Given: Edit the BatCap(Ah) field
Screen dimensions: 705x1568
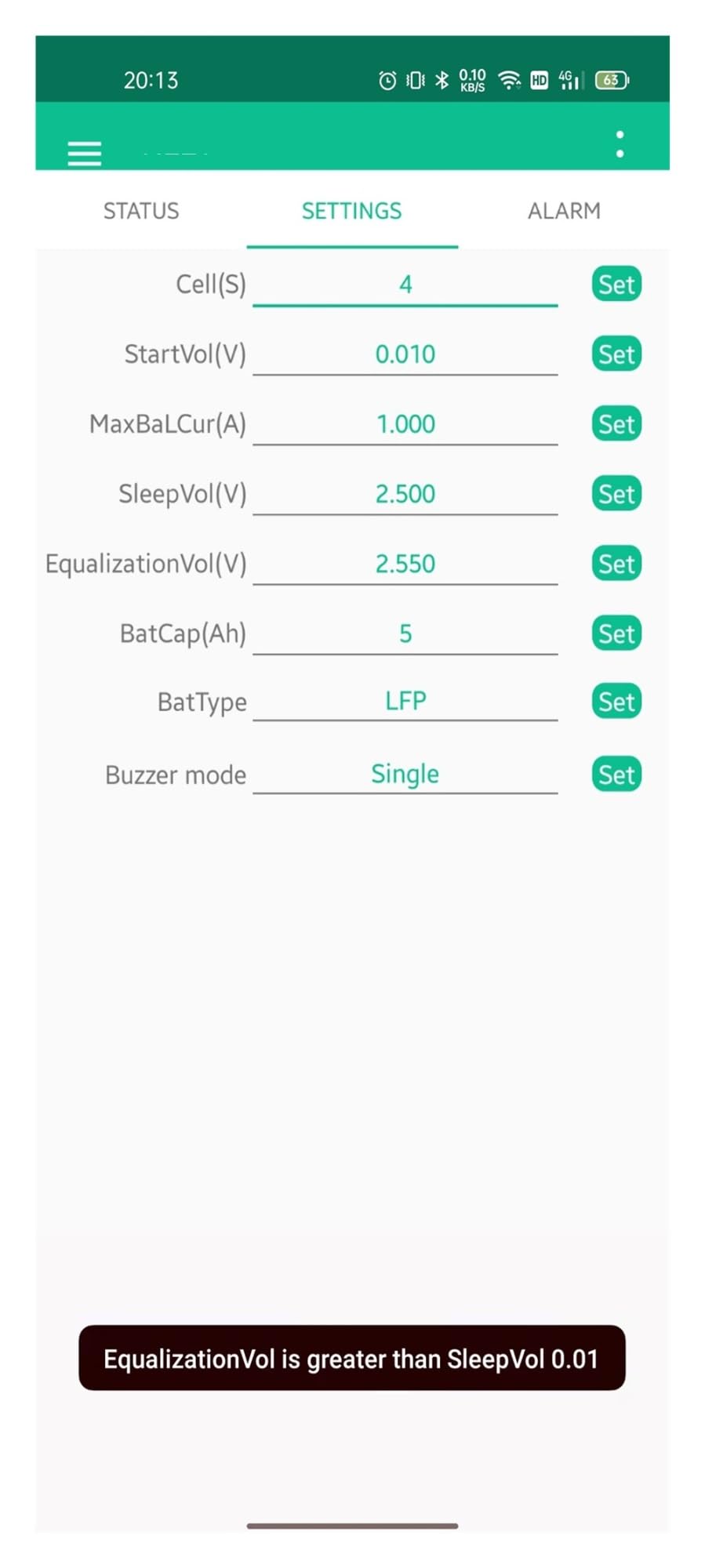Looking at the screenshot, I should pyautogui.click(x=405, y=633).
